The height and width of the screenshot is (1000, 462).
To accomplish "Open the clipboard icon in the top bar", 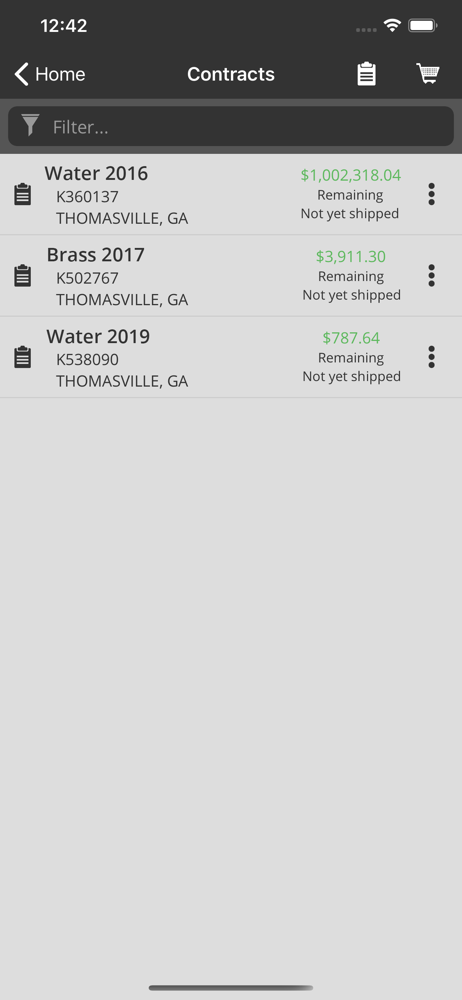I will coord(366,74).
